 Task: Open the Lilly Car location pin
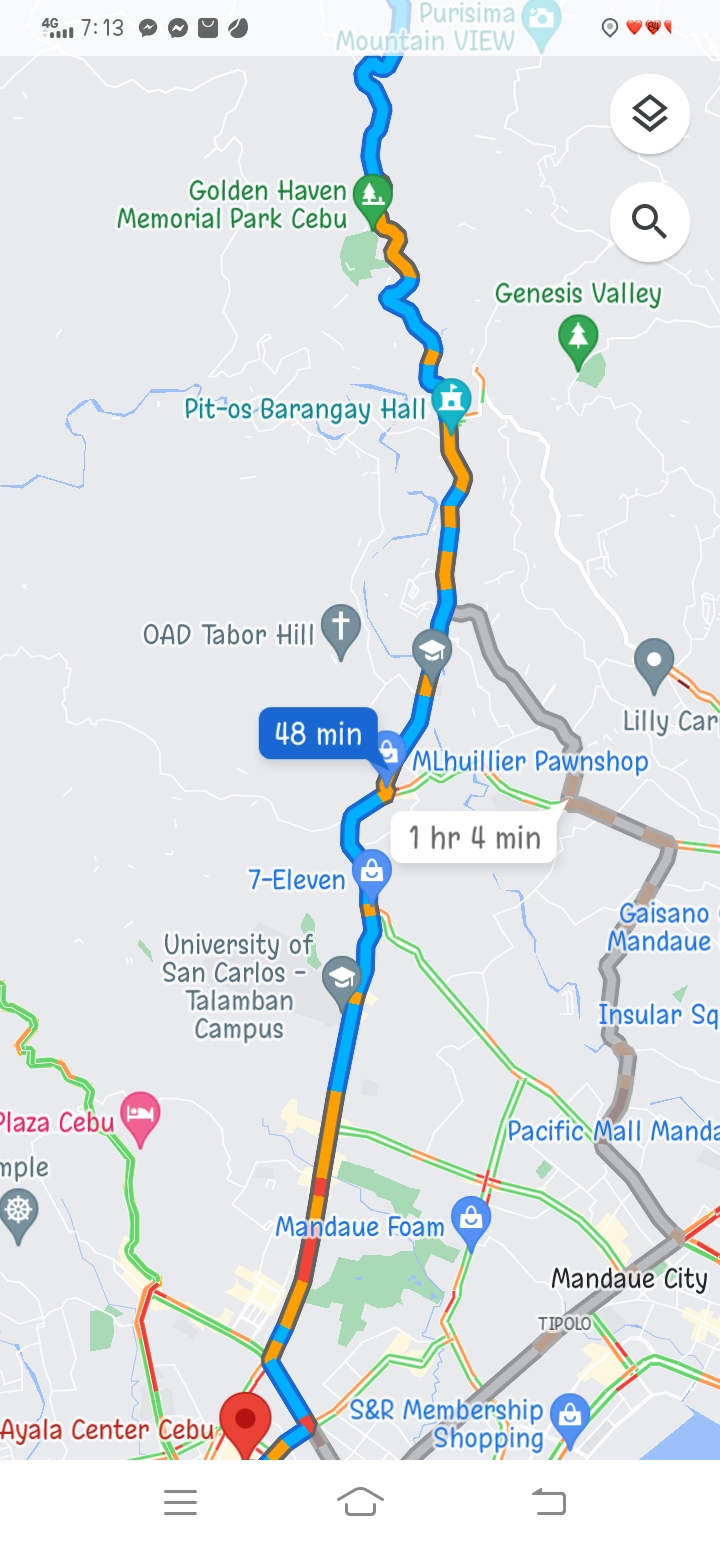pos(654,662)
